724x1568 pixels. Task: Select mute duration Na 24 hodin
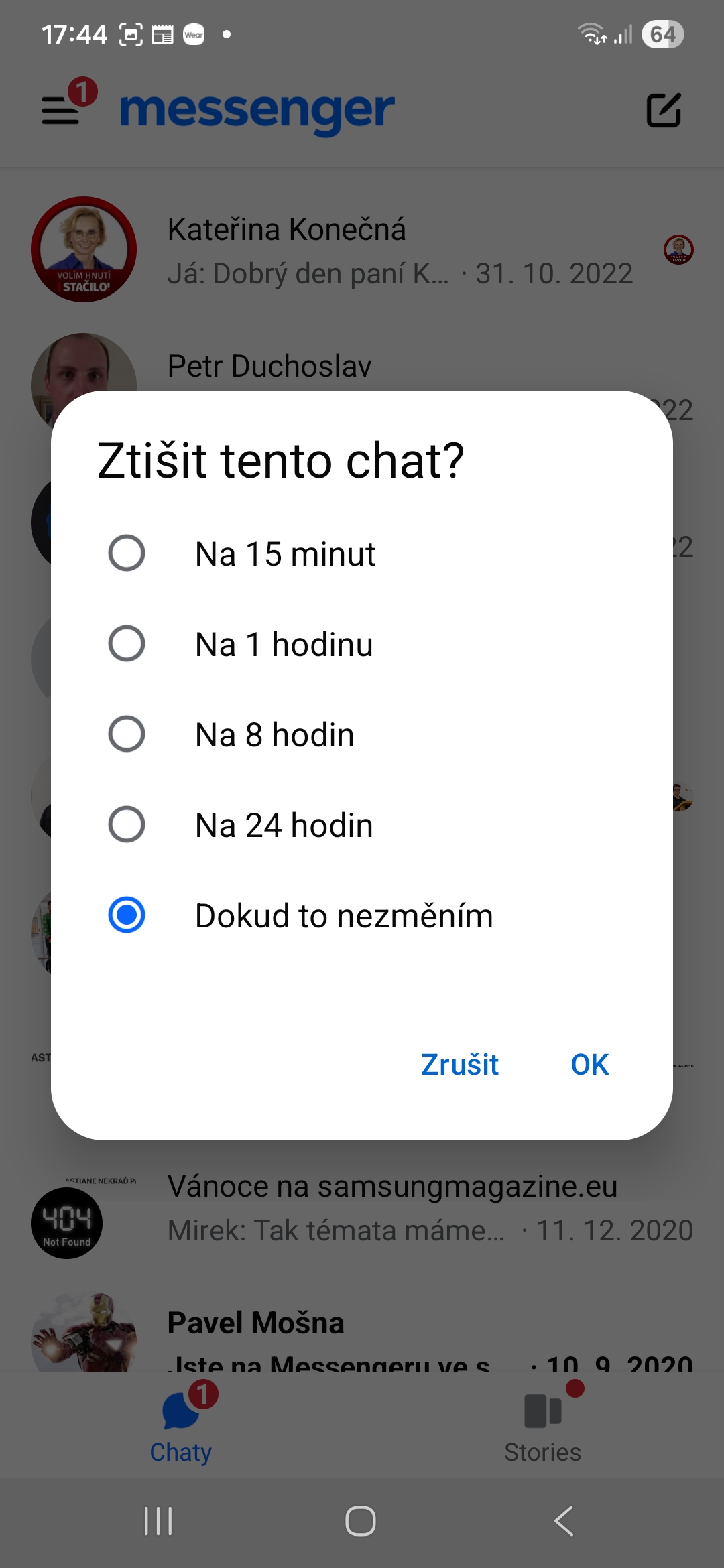tap(127, 825)
